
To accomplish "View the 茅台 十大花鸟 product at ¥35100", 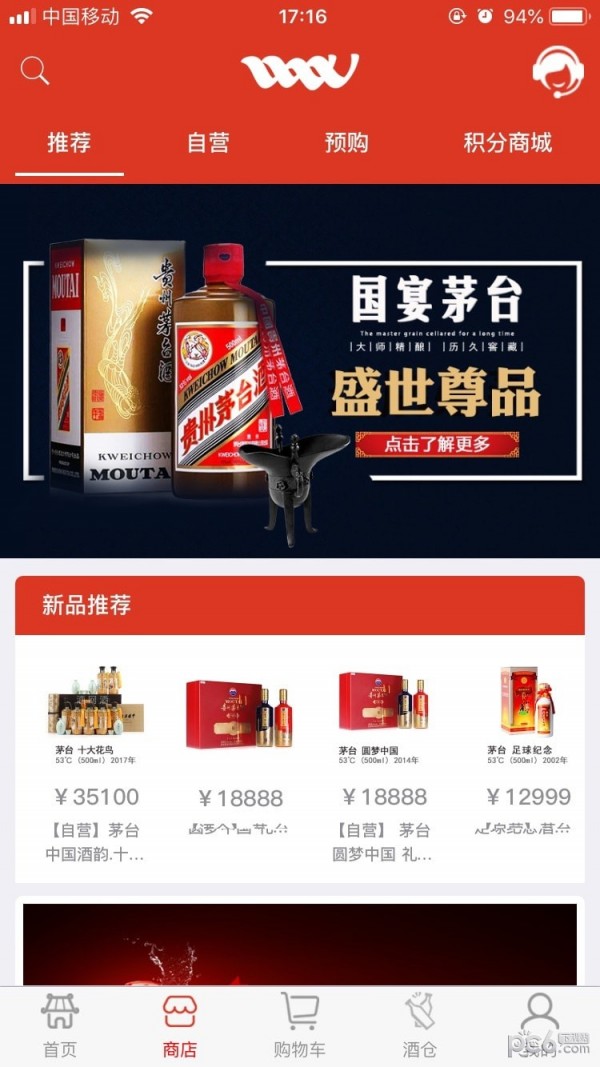I will (x=96, y=760).
